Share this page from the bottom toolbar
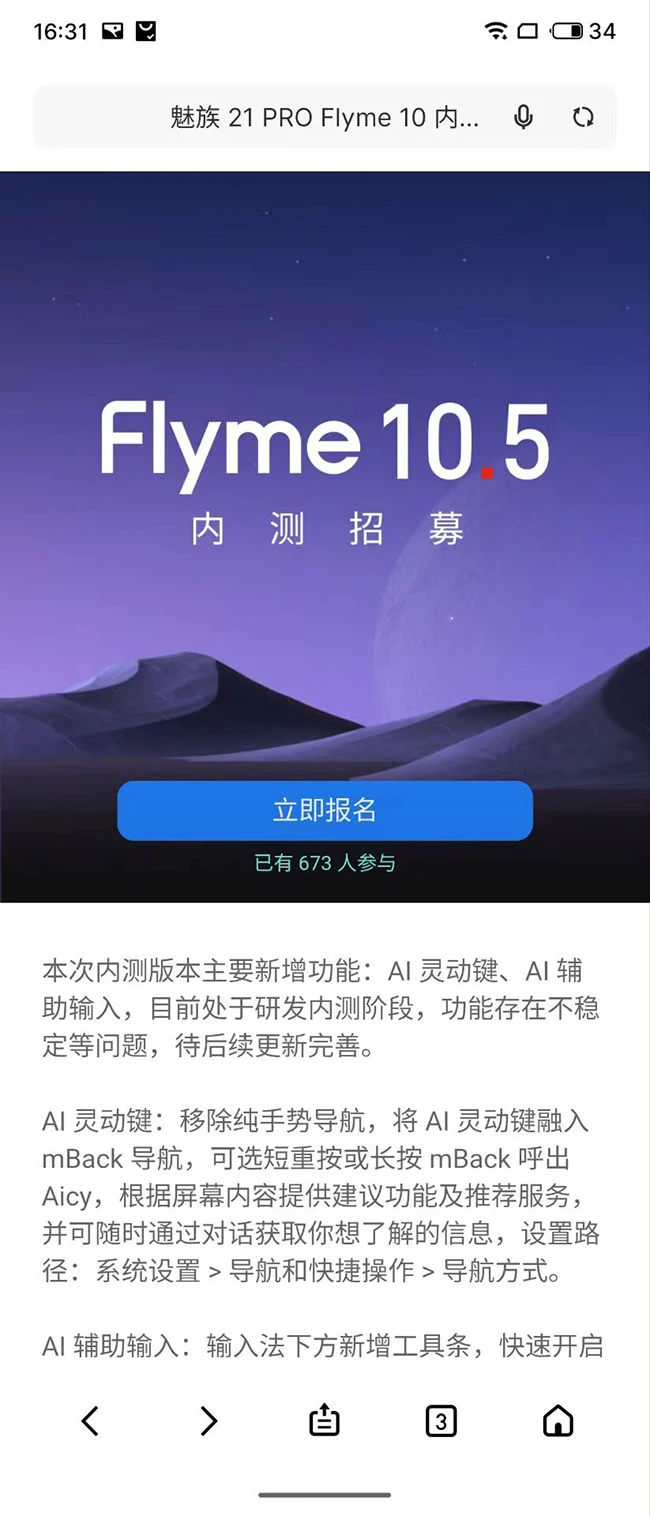Screen dimensions: 650x1516 (x=324, y=1421)
